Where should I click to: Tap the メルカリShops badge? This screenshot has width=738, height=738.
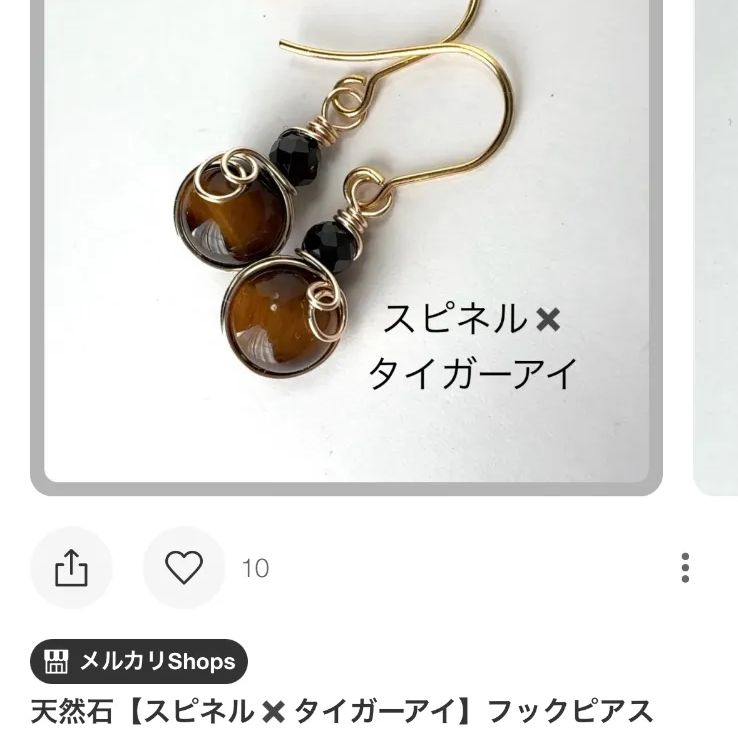[139, 661]
